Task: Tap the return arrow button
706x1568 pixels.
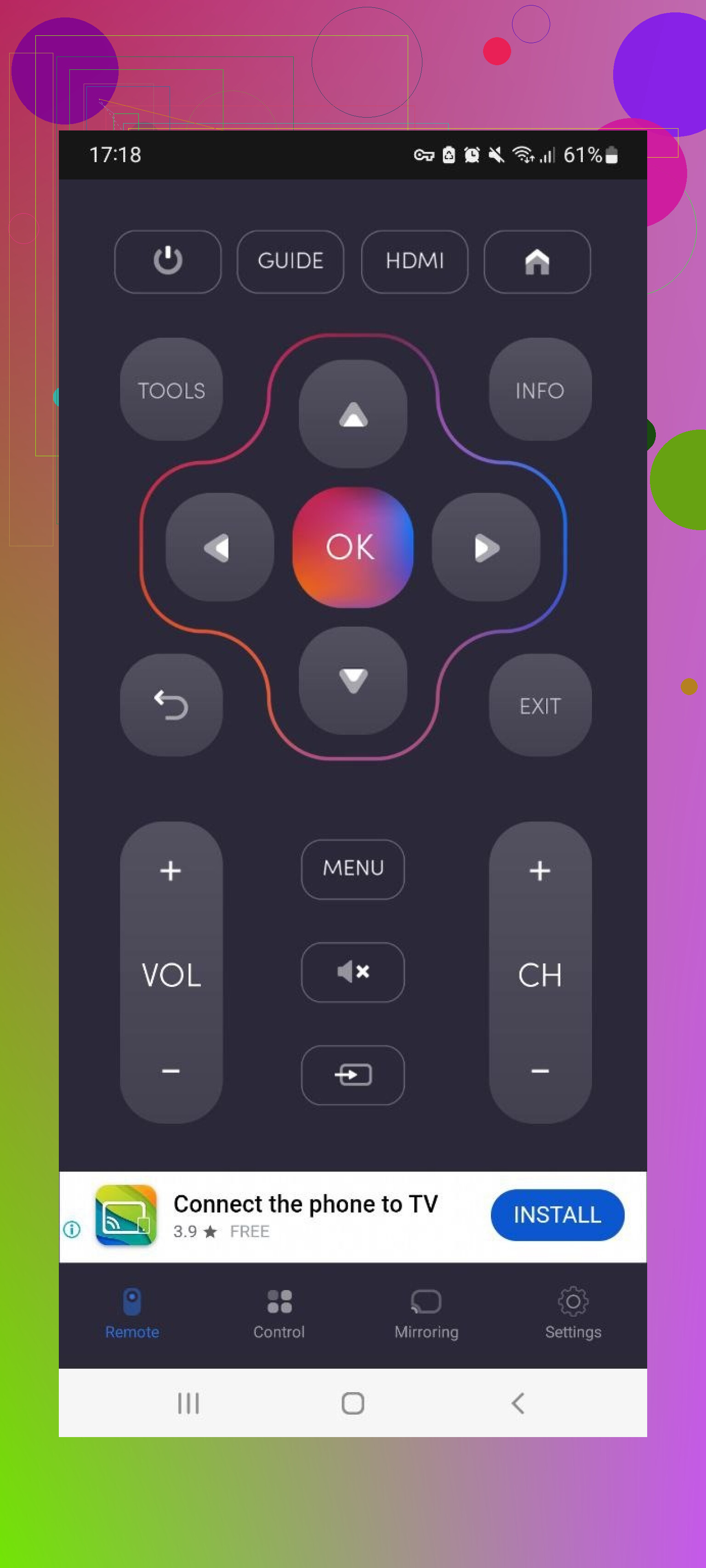Action: pyautogui.click(x=171, y=705)
